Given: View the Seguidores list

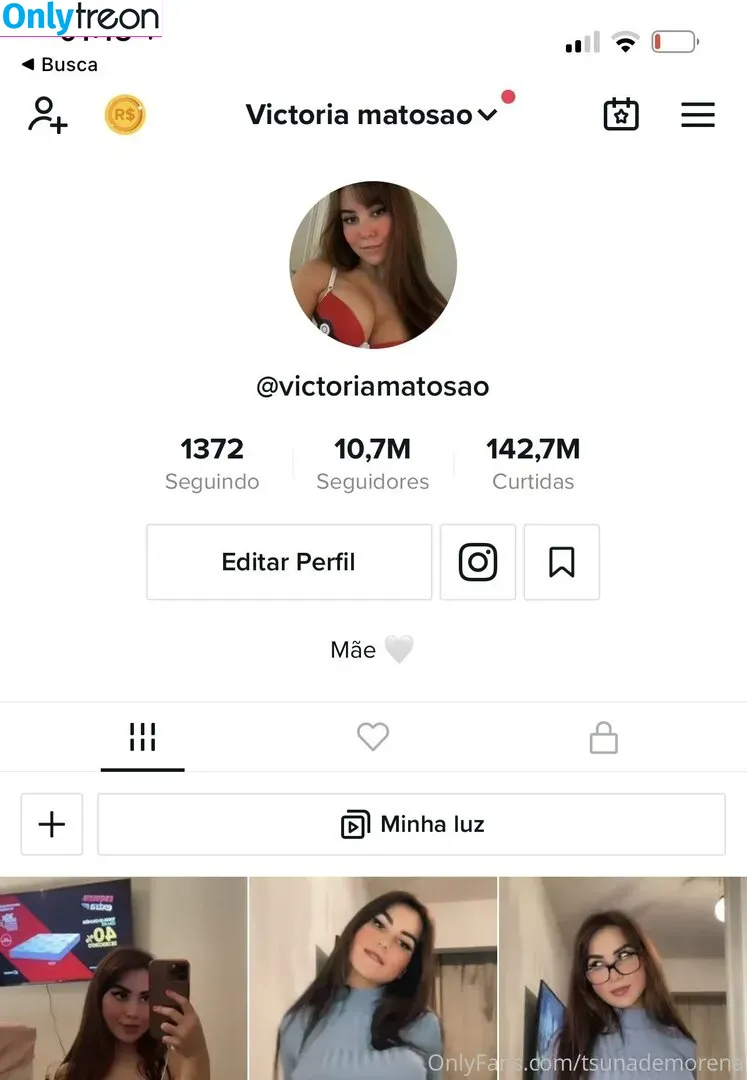Looking at the screenshot, I should [372, 464].
